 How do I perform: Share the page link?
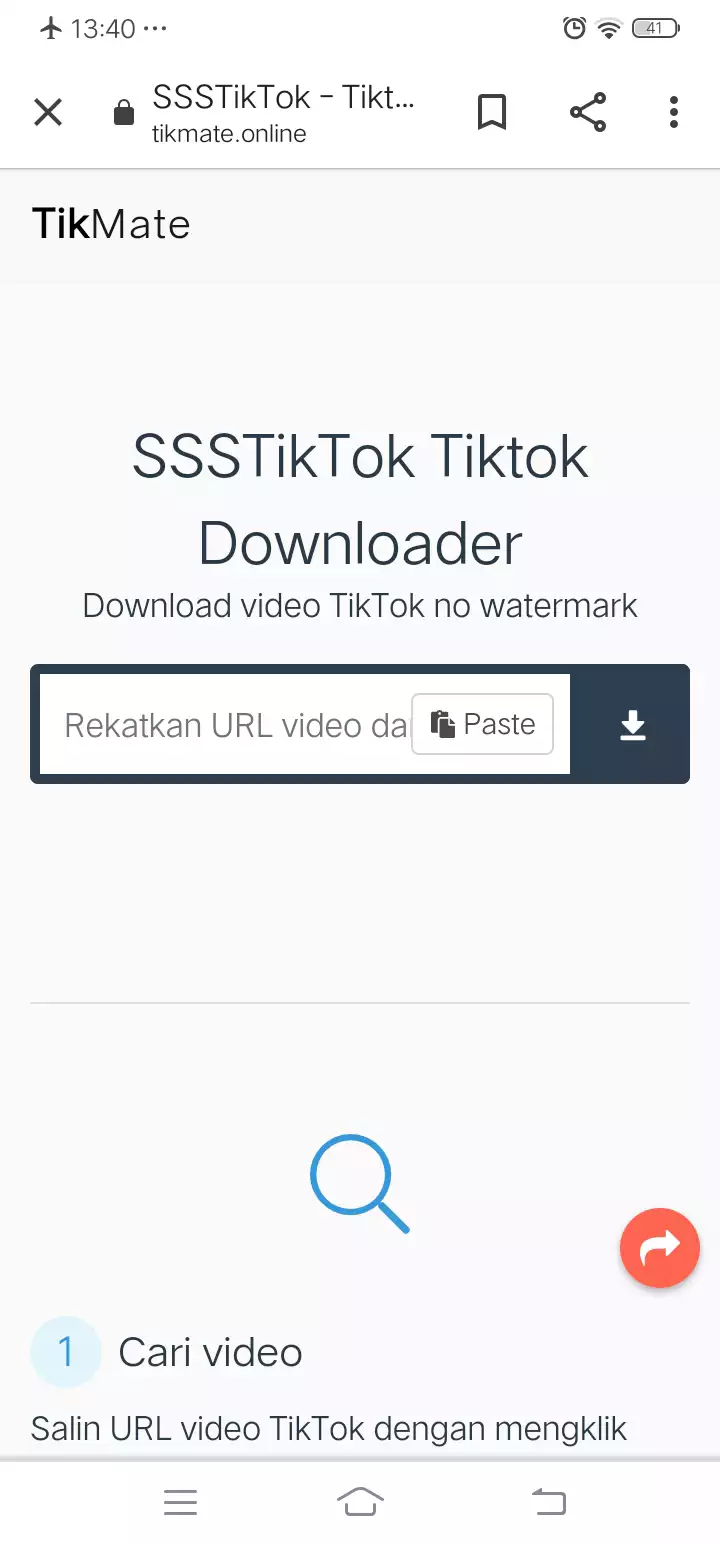coord(588,112)
